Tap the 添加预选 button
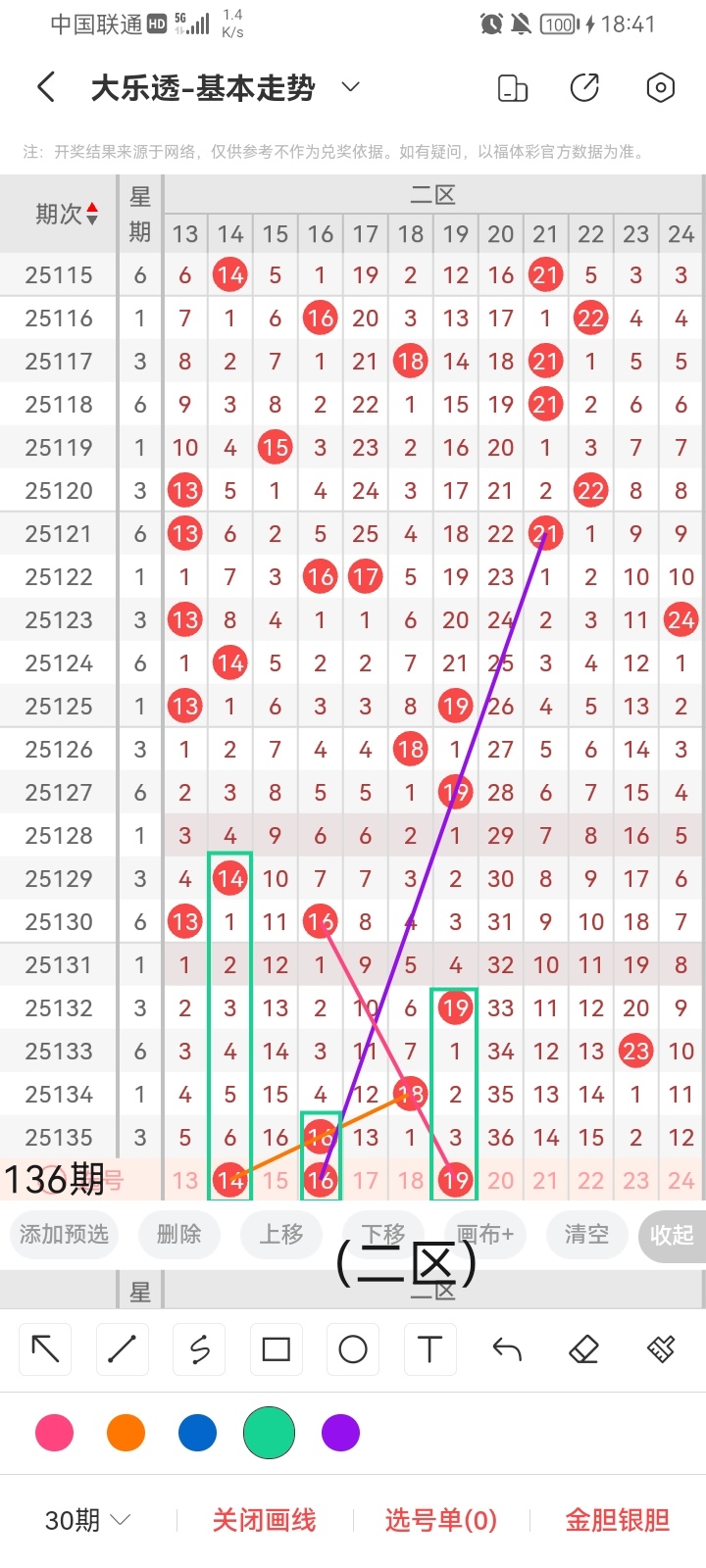706x1568 pixels. point(64,1234)
